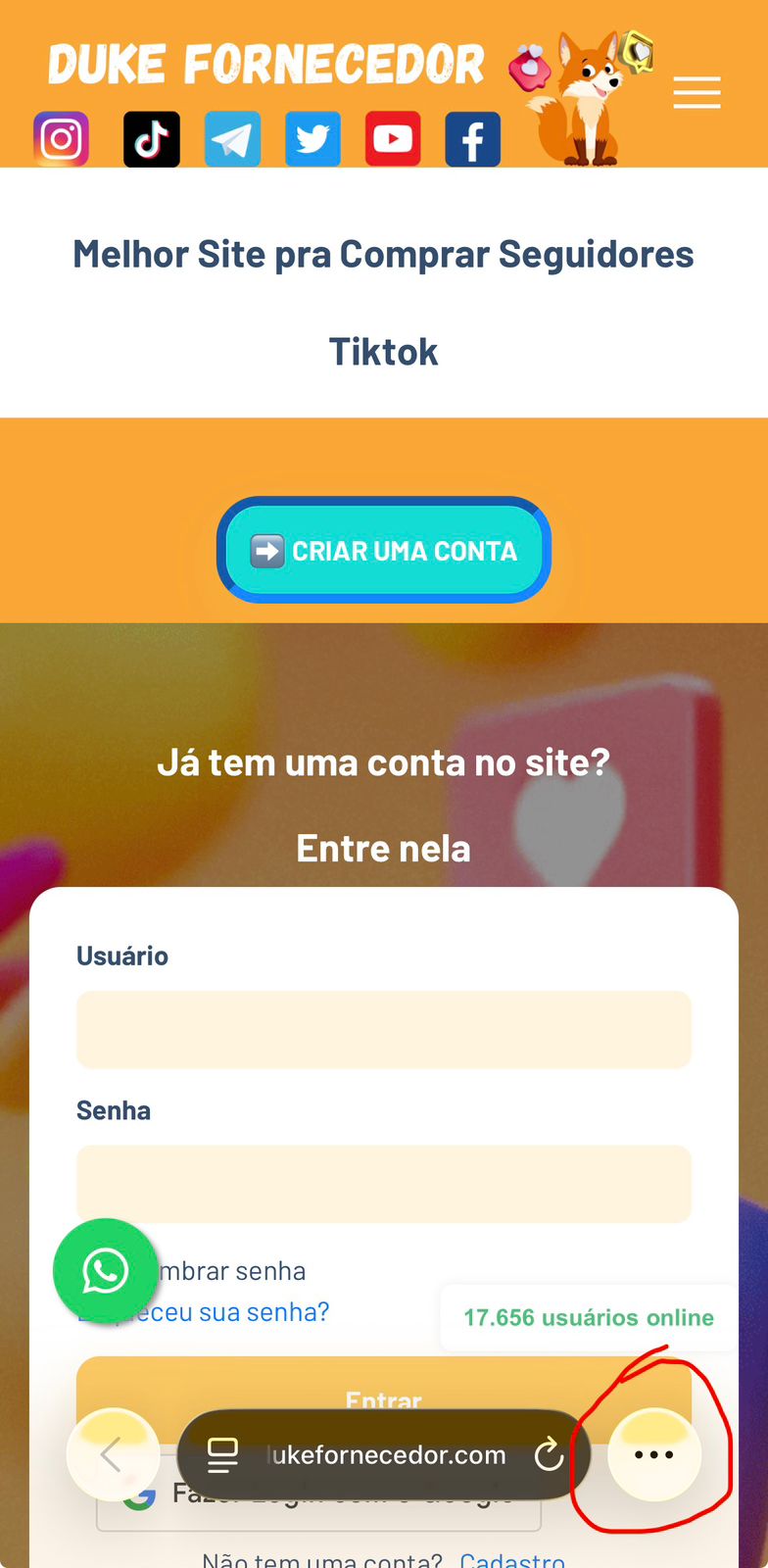768x1568 pixels.
Task: Open the TikTok social link
Action: pyautogui.click(x=152, y=139)
